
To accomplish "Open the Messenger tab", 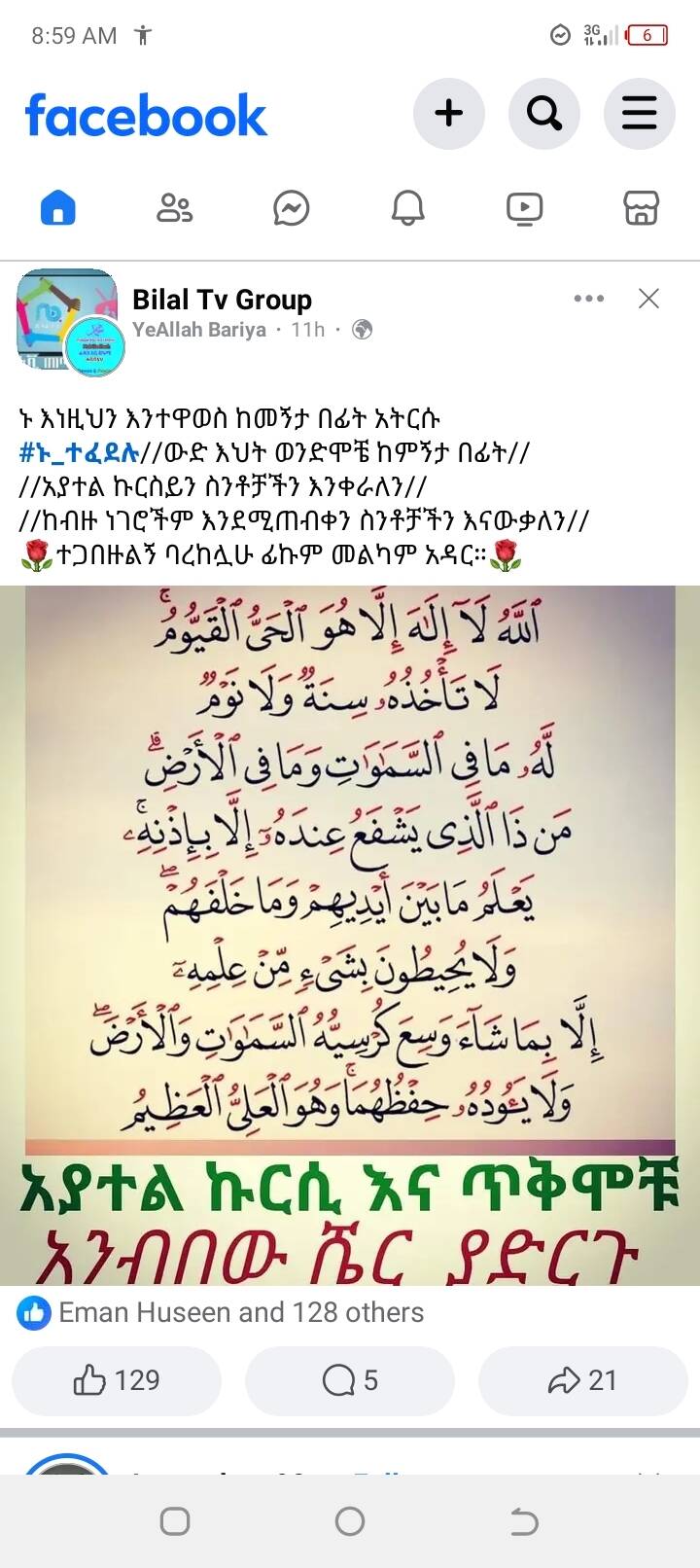I will [x=292, y=207].
